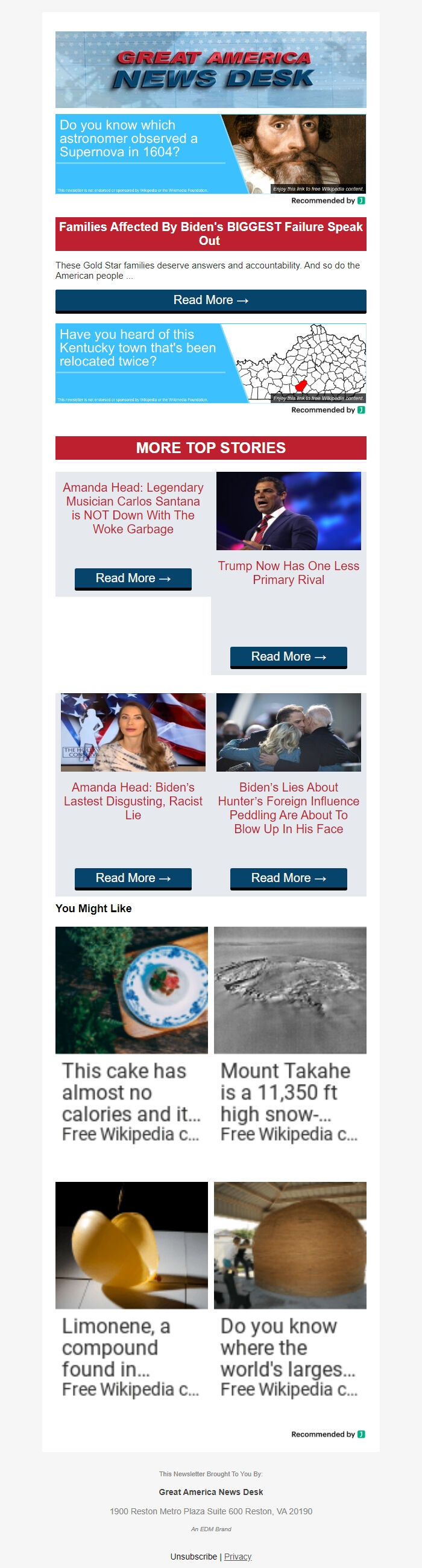Open the Carlos Santana article headline
Image resolution: width=422 pixels, height=1568 pixels.
coord(133,507)
